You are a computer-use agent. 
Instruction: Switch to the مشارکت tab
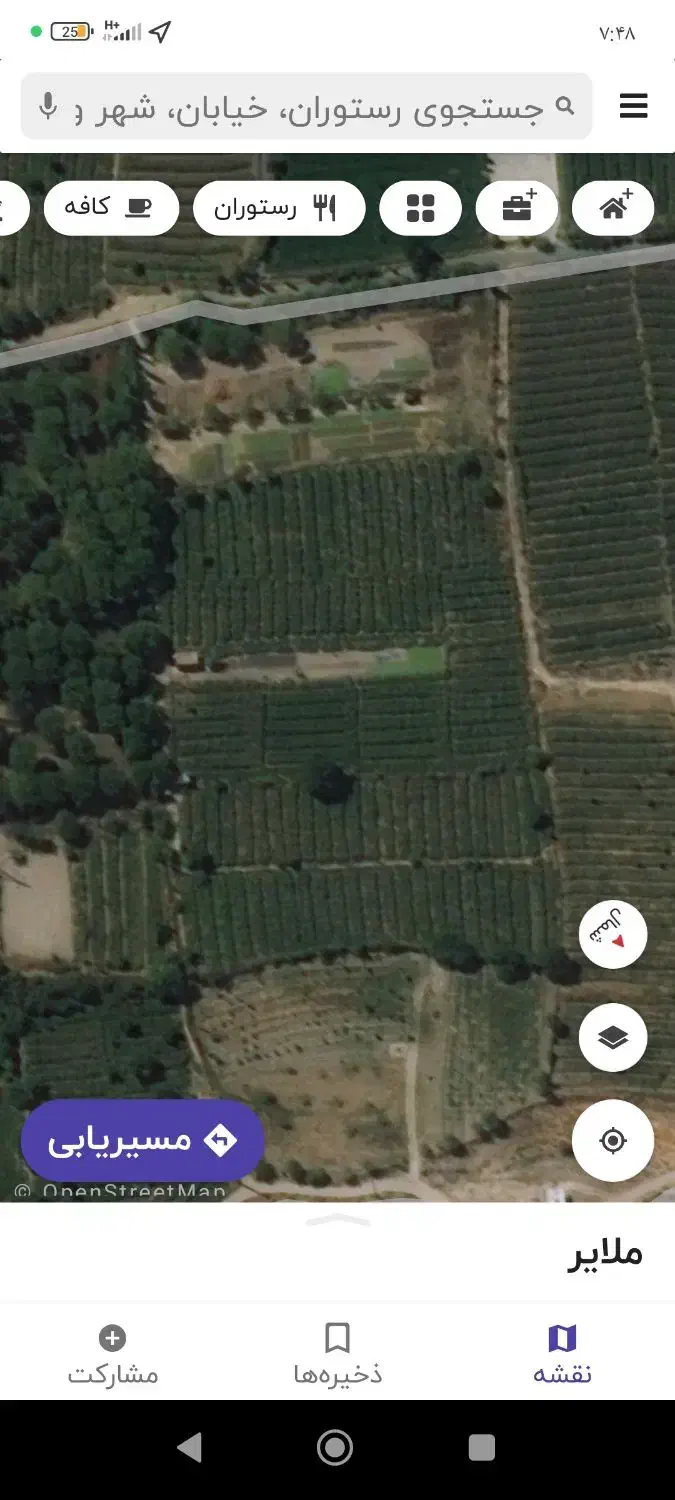coord(113,1355)
